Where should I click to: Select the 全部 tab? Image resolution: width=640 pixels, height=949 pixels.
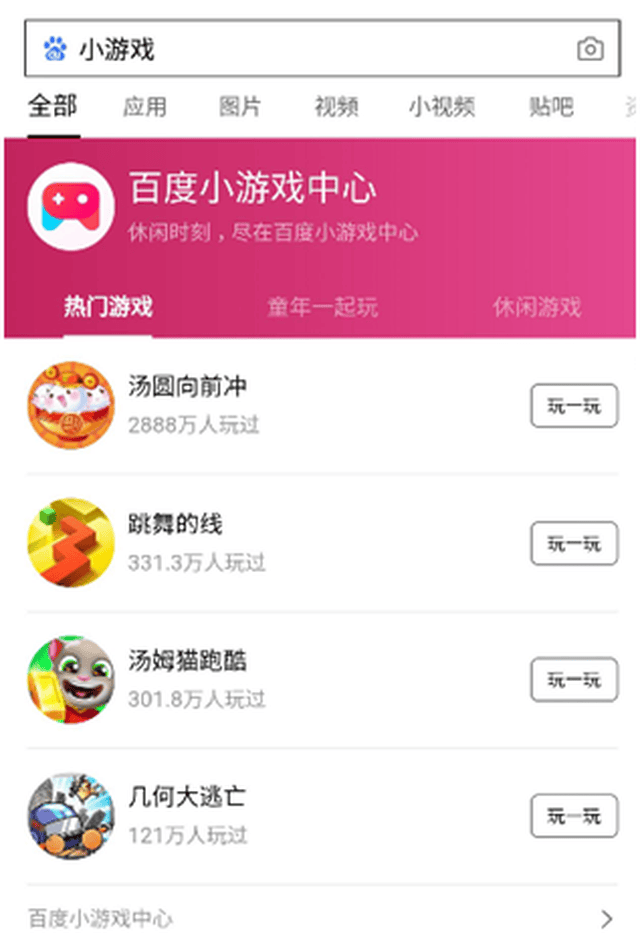tap(52, 107)
